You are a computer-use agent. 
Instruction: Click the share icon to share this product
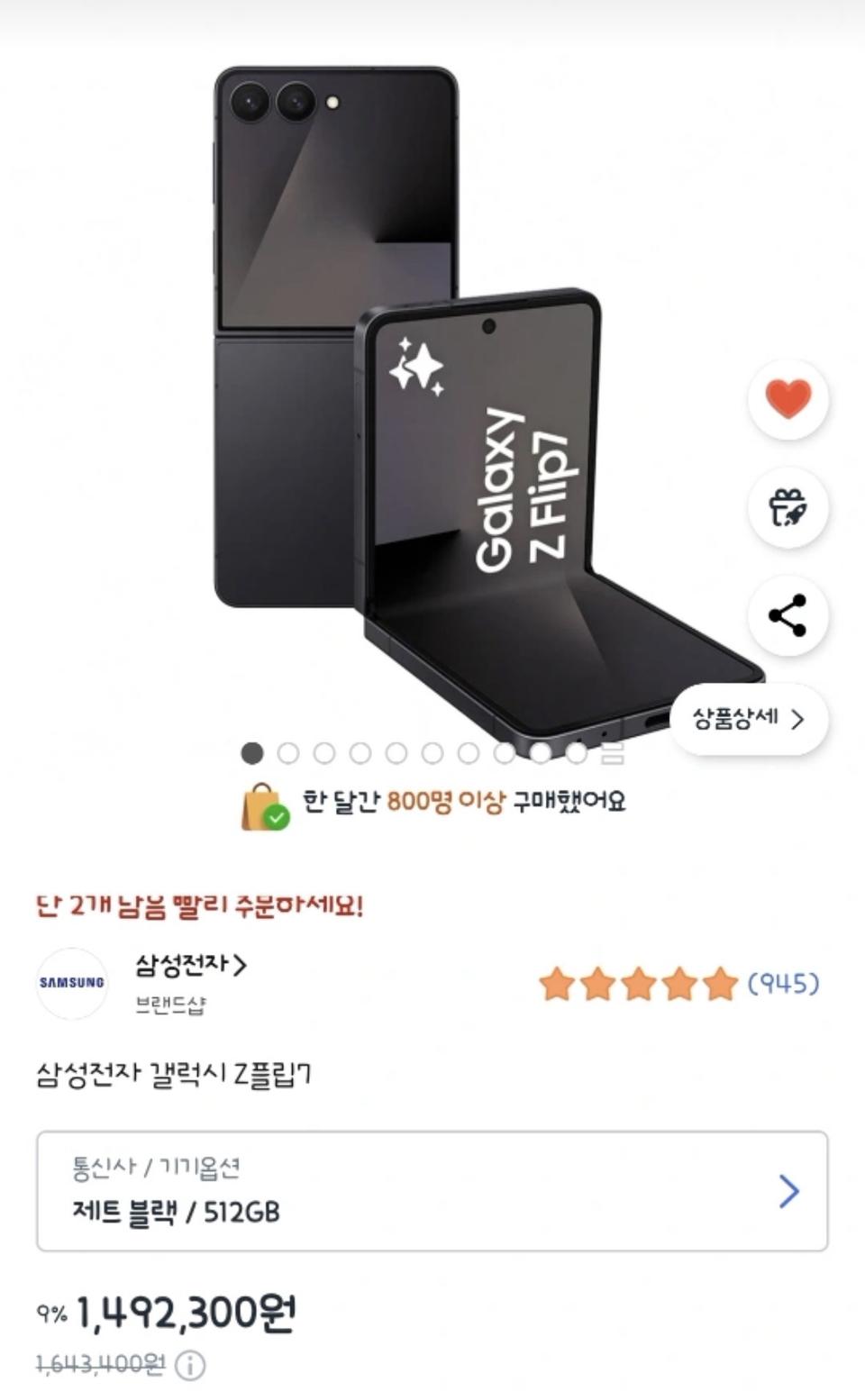pos(786,616)
